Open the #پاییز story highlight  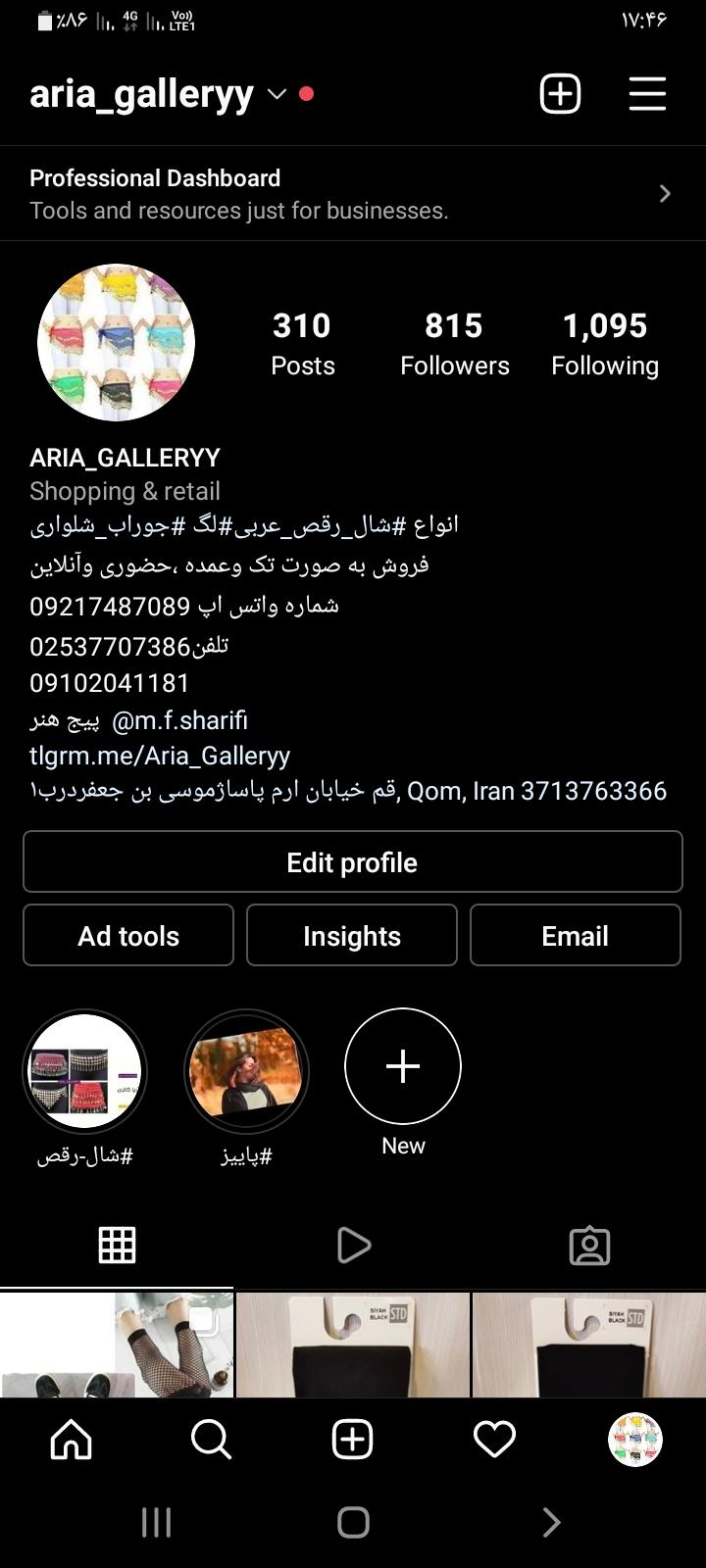click(246, 1073)
